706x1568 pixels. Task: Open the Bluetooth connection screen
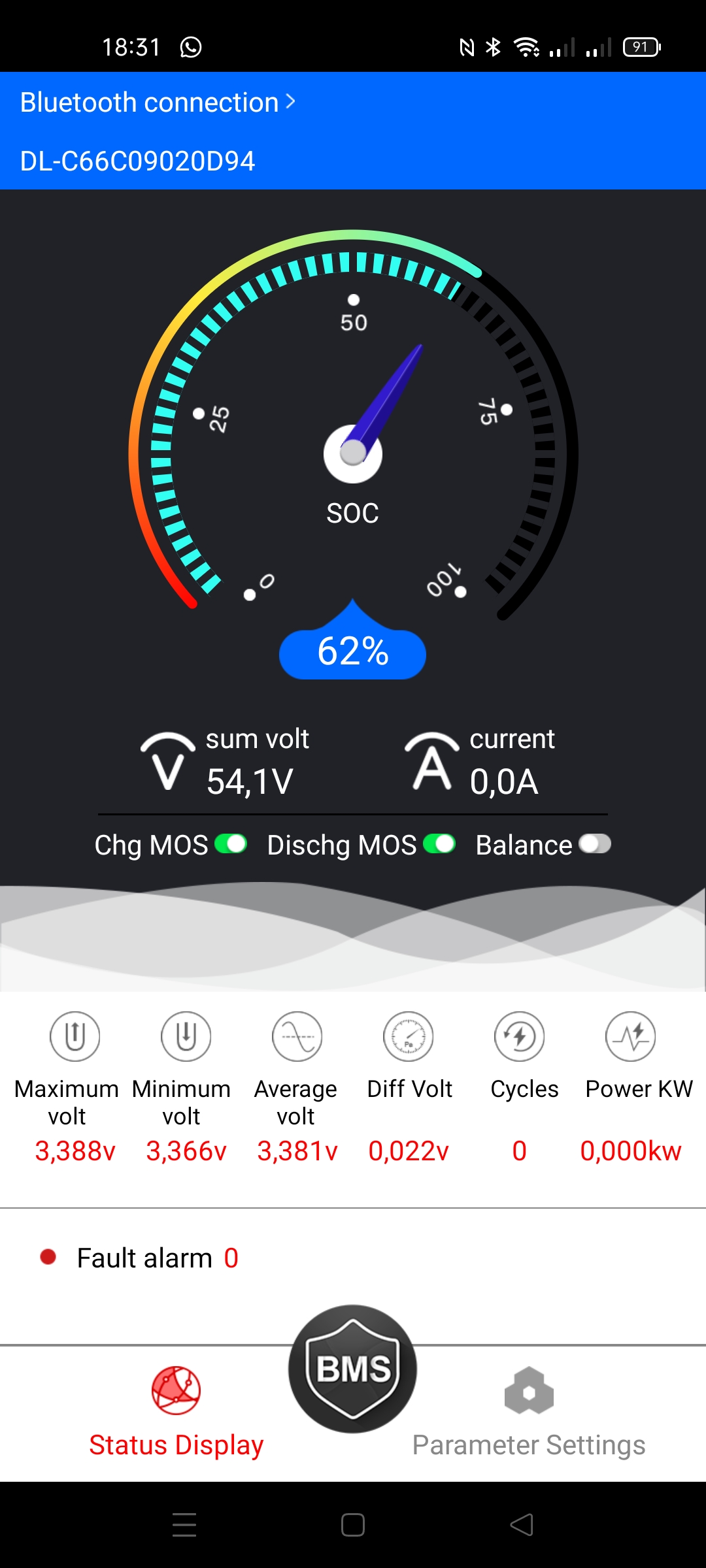click(x=158, y=103)
